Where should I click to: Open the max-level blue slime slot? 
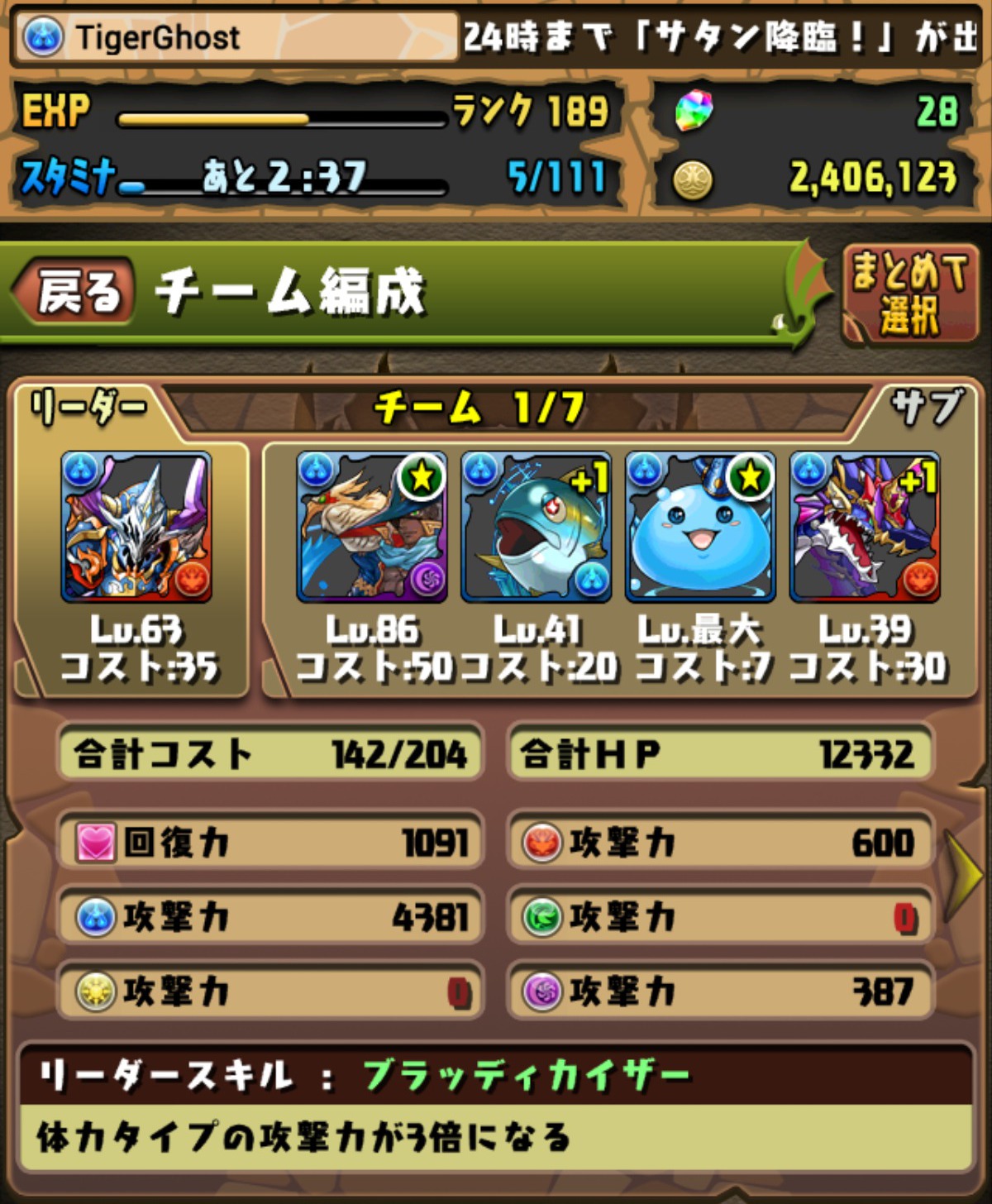click(x=700, y=527)
